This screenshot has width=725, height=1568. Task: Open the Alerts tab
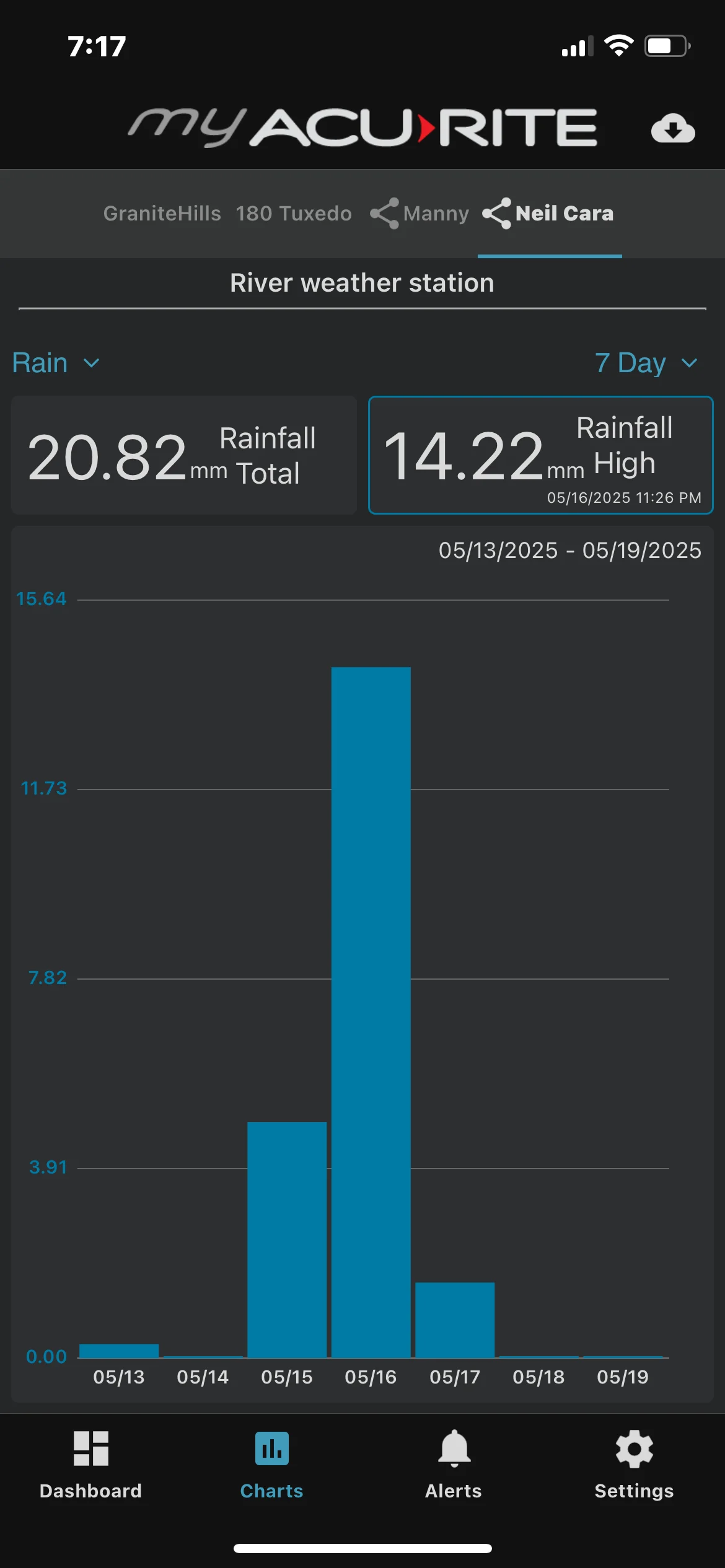click(x=453, y=1464)
